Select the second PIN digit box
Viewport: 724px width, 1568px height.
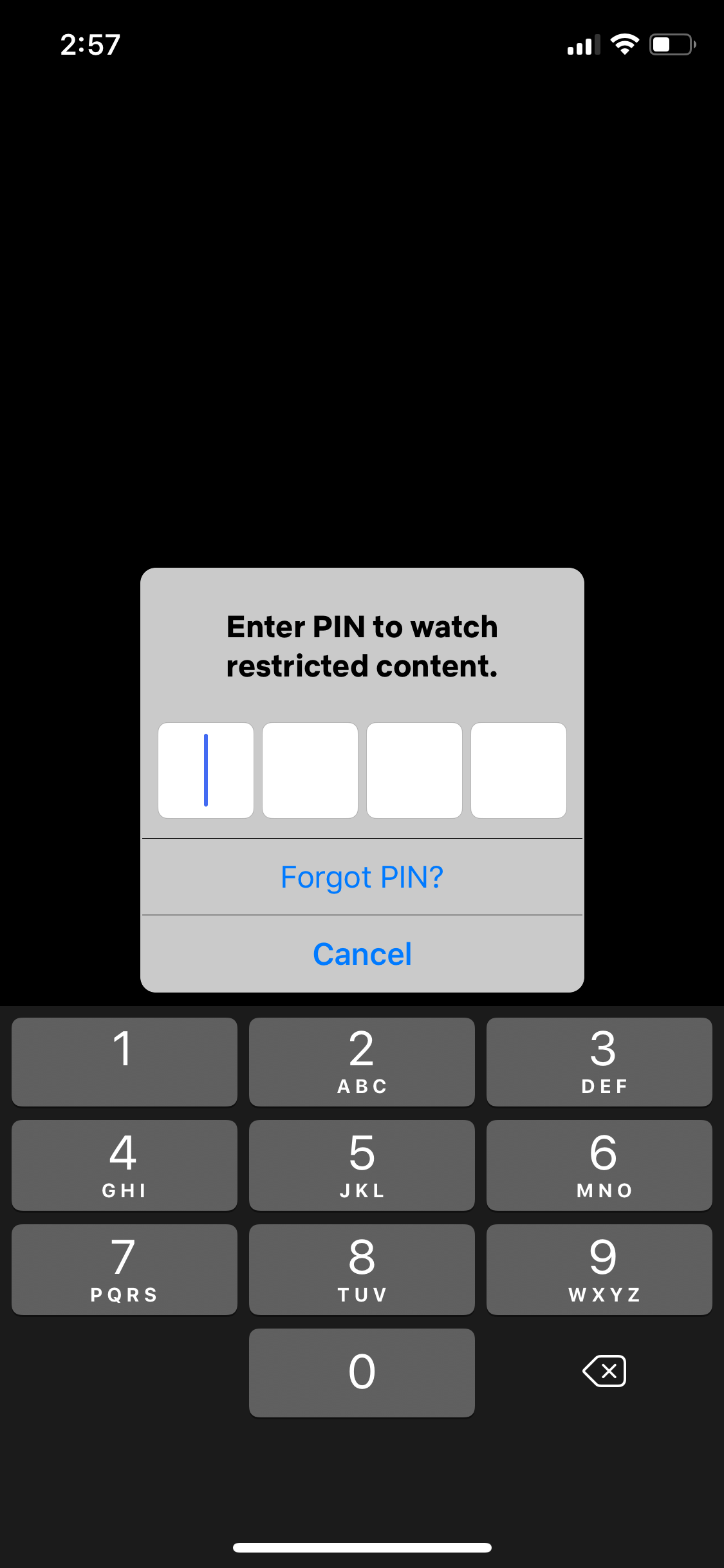tap(310, 770)
